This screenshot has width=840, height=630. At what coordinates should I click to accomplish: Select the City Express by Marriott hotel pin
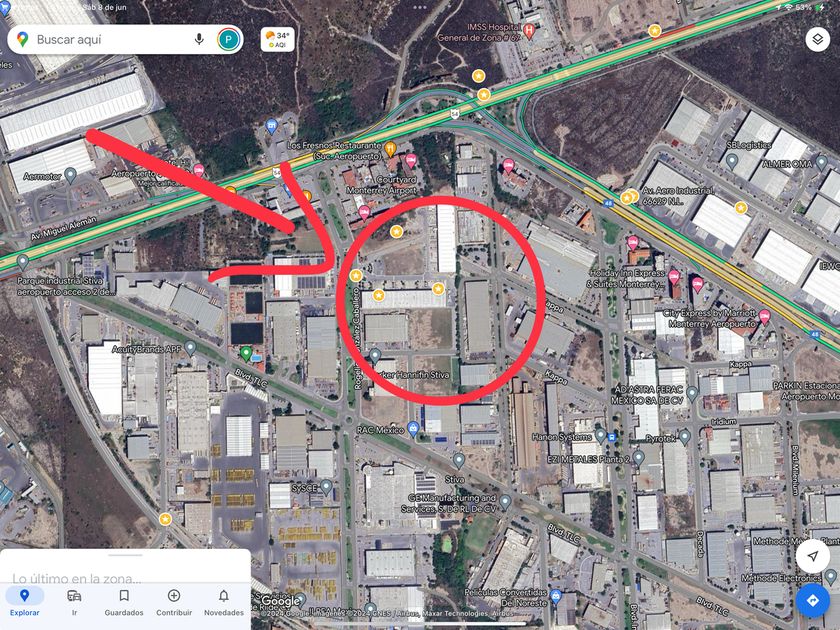764,317
